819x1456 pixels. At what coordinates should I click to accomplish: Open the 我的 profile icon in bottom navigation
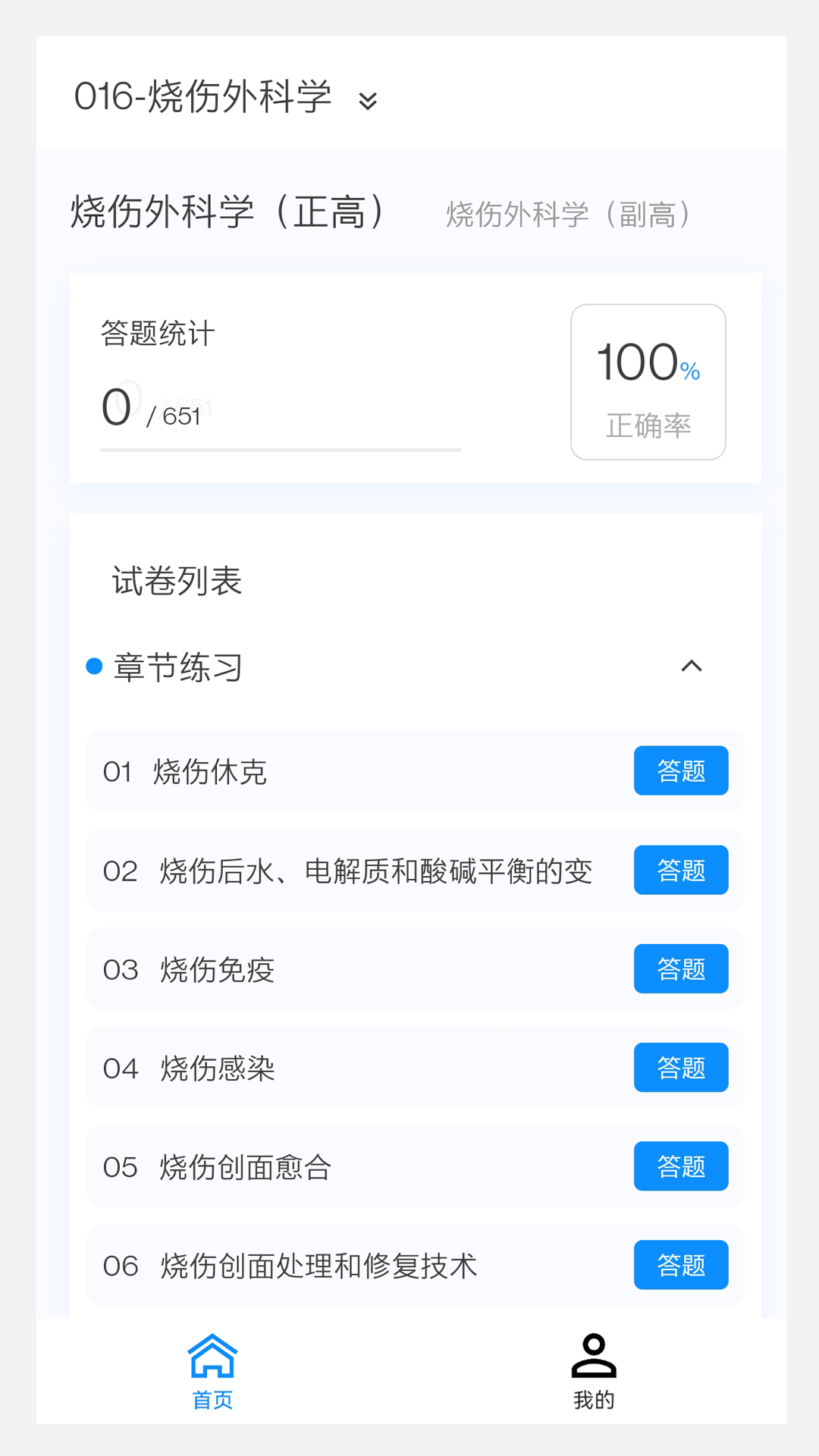(x=594, y=1357)
